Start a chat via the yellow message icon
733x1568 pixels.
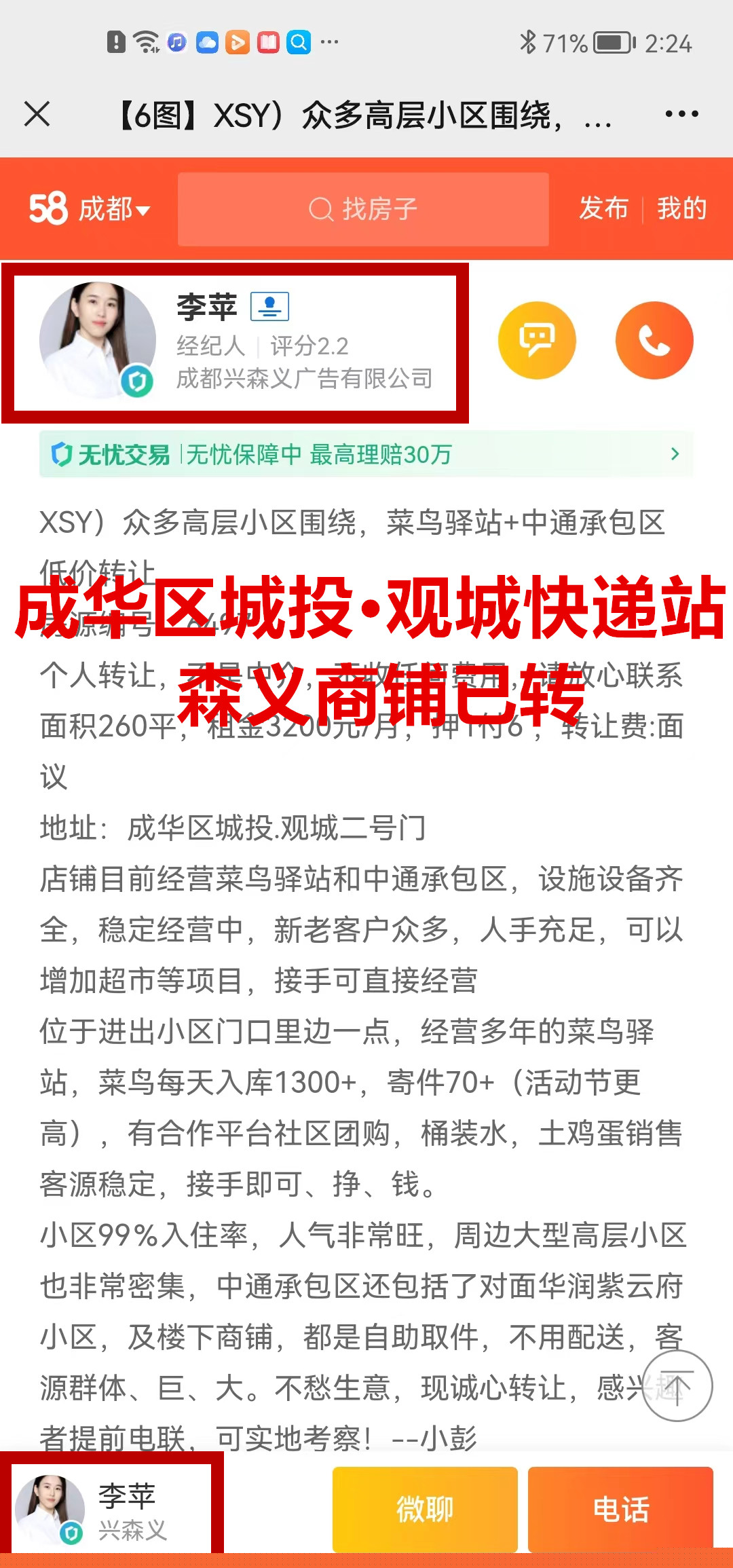(x=537, y=340)
